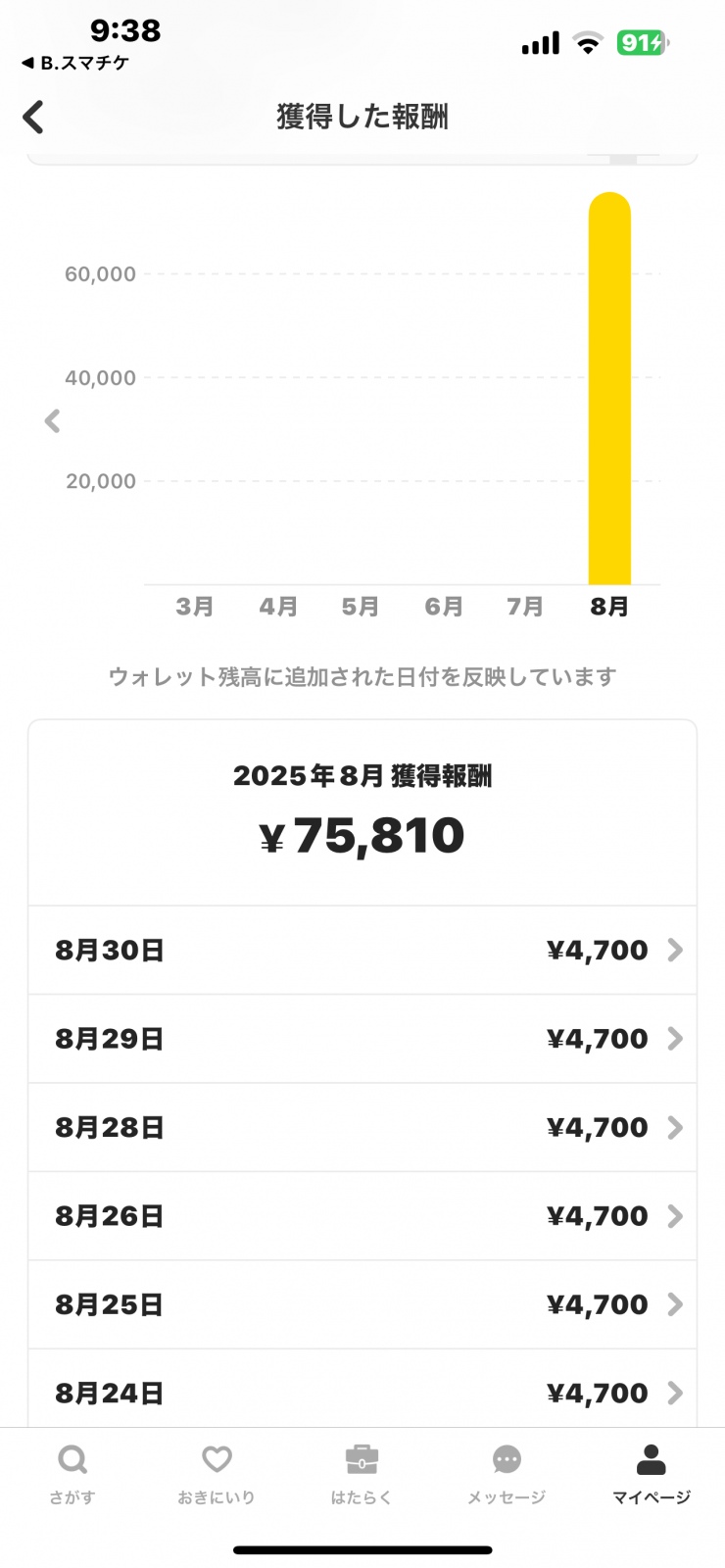Open the 8月26日 reward entry
This screenshot has height=1568, width=725.
click(x=362, y=1216)
